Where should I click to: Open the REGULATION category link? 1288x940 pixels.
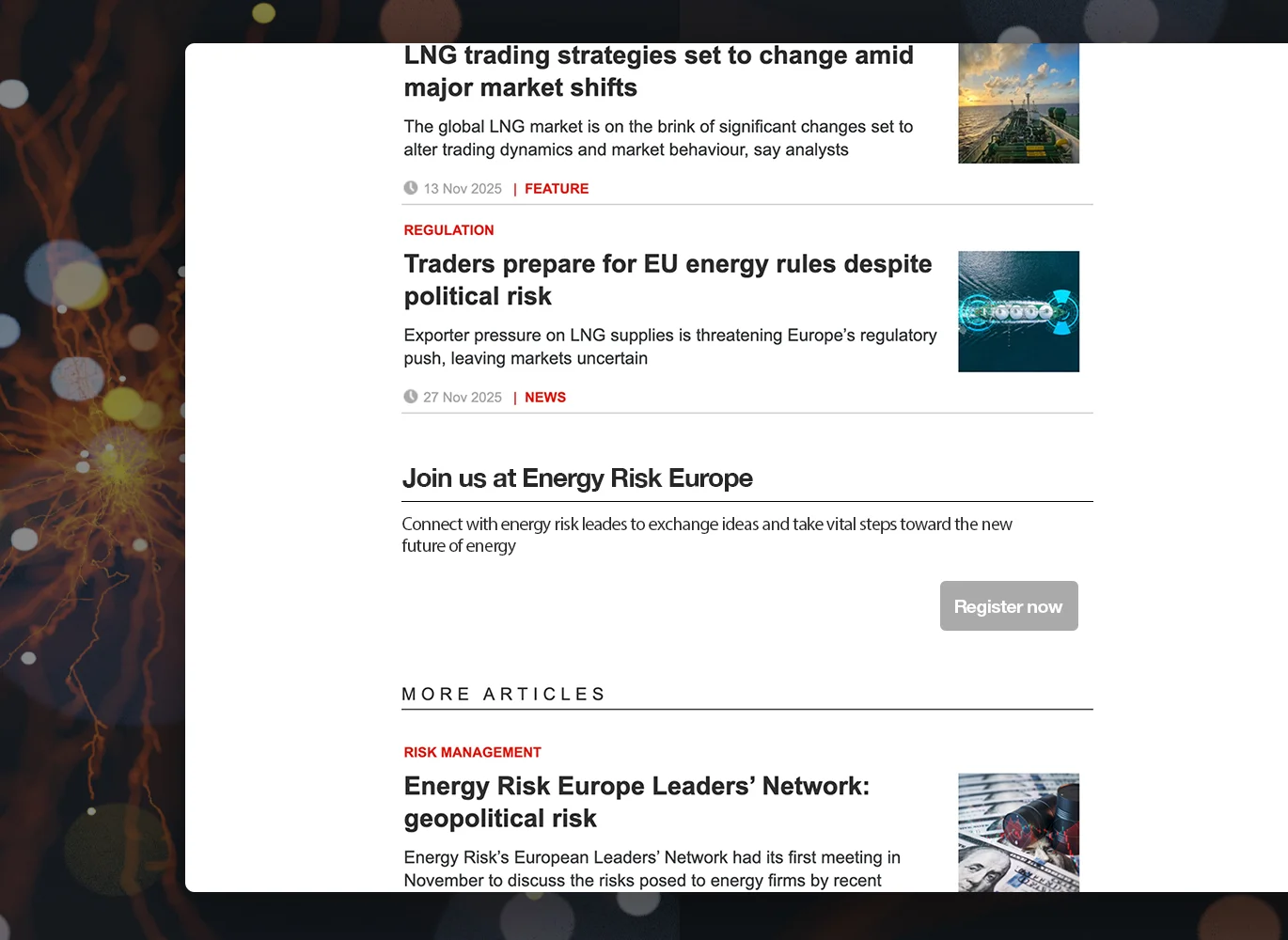click(448, 230)
